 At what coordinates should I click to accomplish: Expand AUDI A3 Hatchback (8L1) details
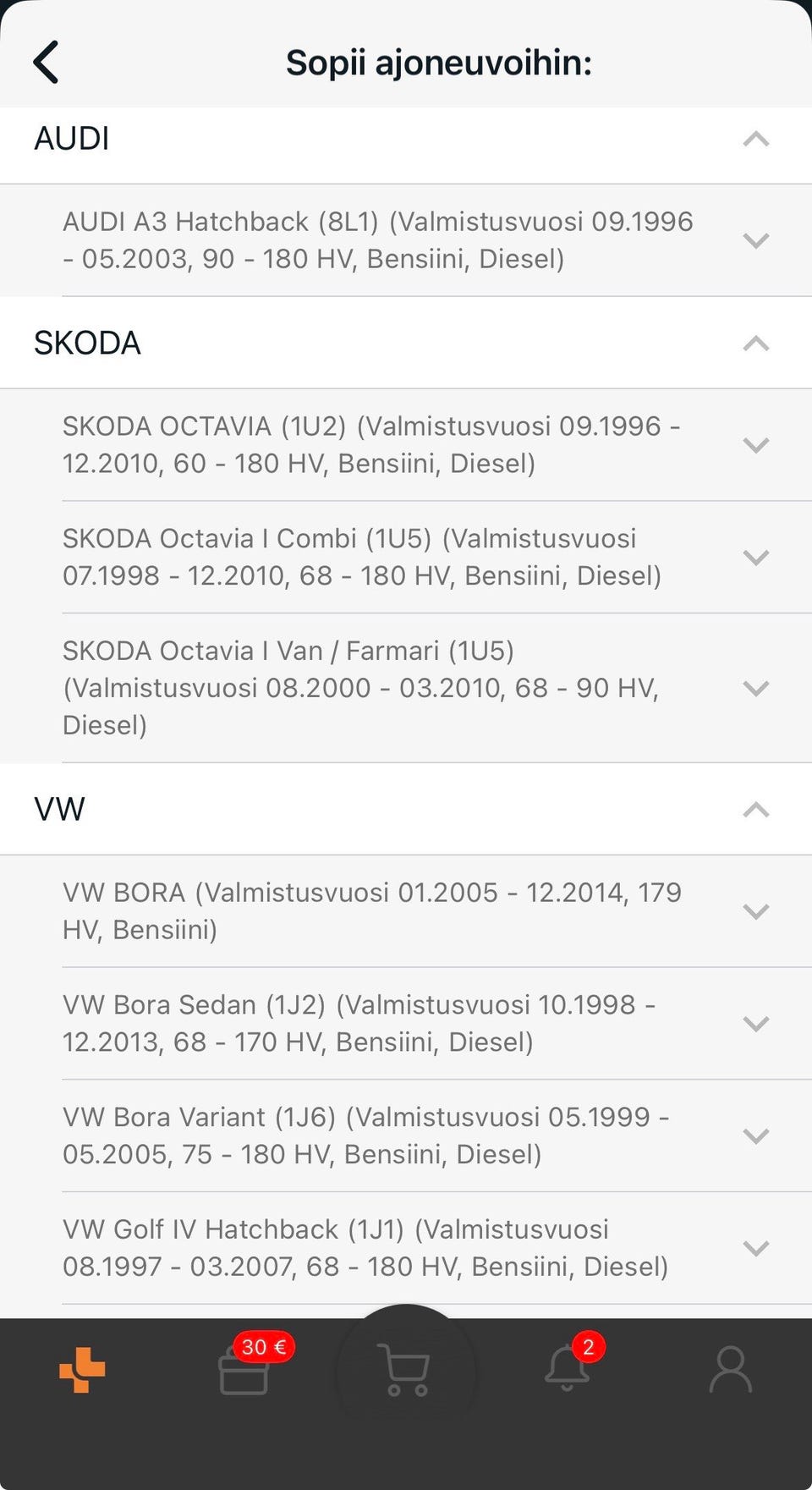(x=755, y=240)
